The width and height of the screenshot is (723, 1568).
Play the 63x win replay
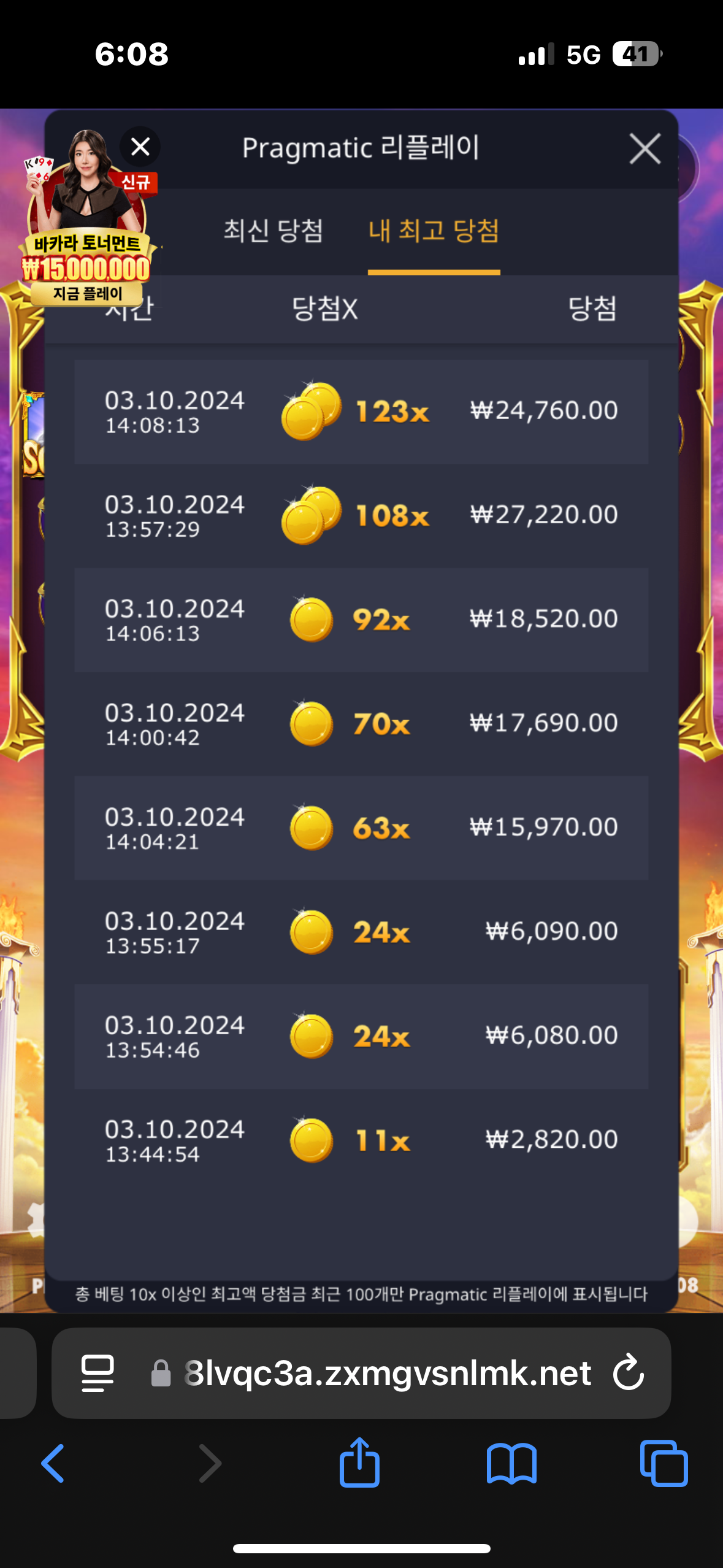pyautogui.click(x=361, y=828)
